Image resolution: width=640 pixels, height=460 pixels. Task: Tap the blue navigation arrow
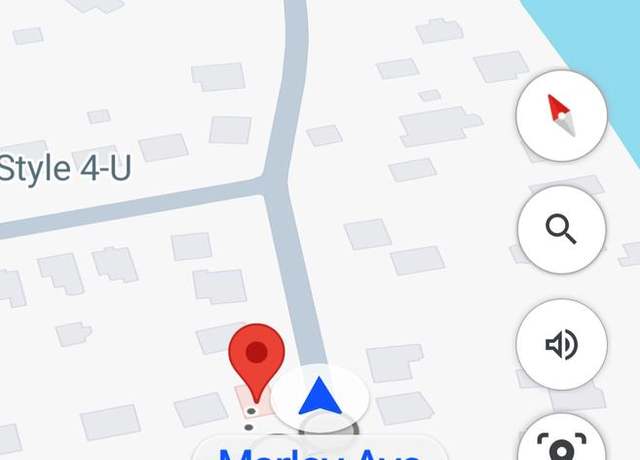[x=321, y=397]
